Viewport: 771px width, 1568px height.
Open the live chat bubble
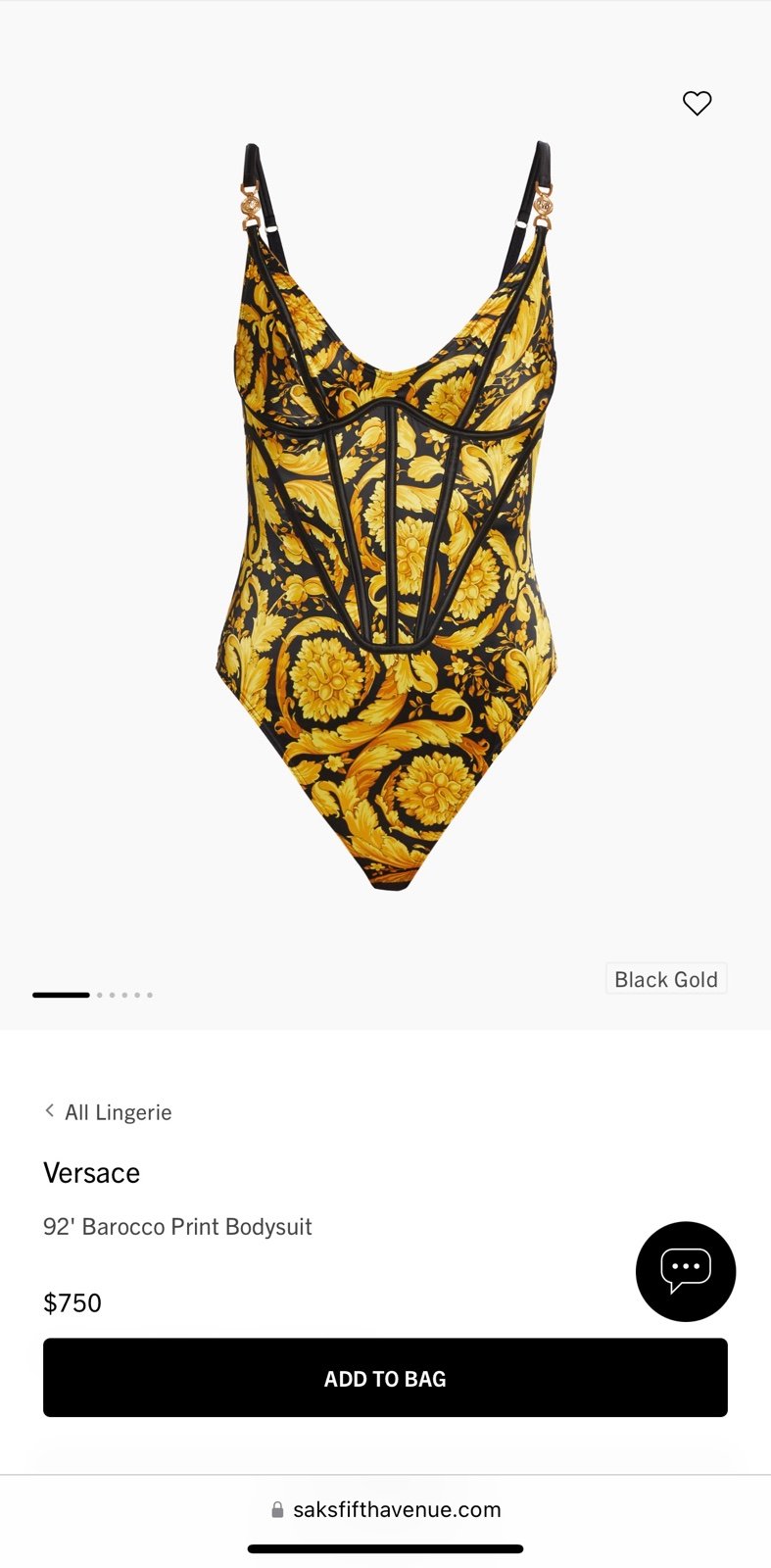click(x=686, y=1271)
